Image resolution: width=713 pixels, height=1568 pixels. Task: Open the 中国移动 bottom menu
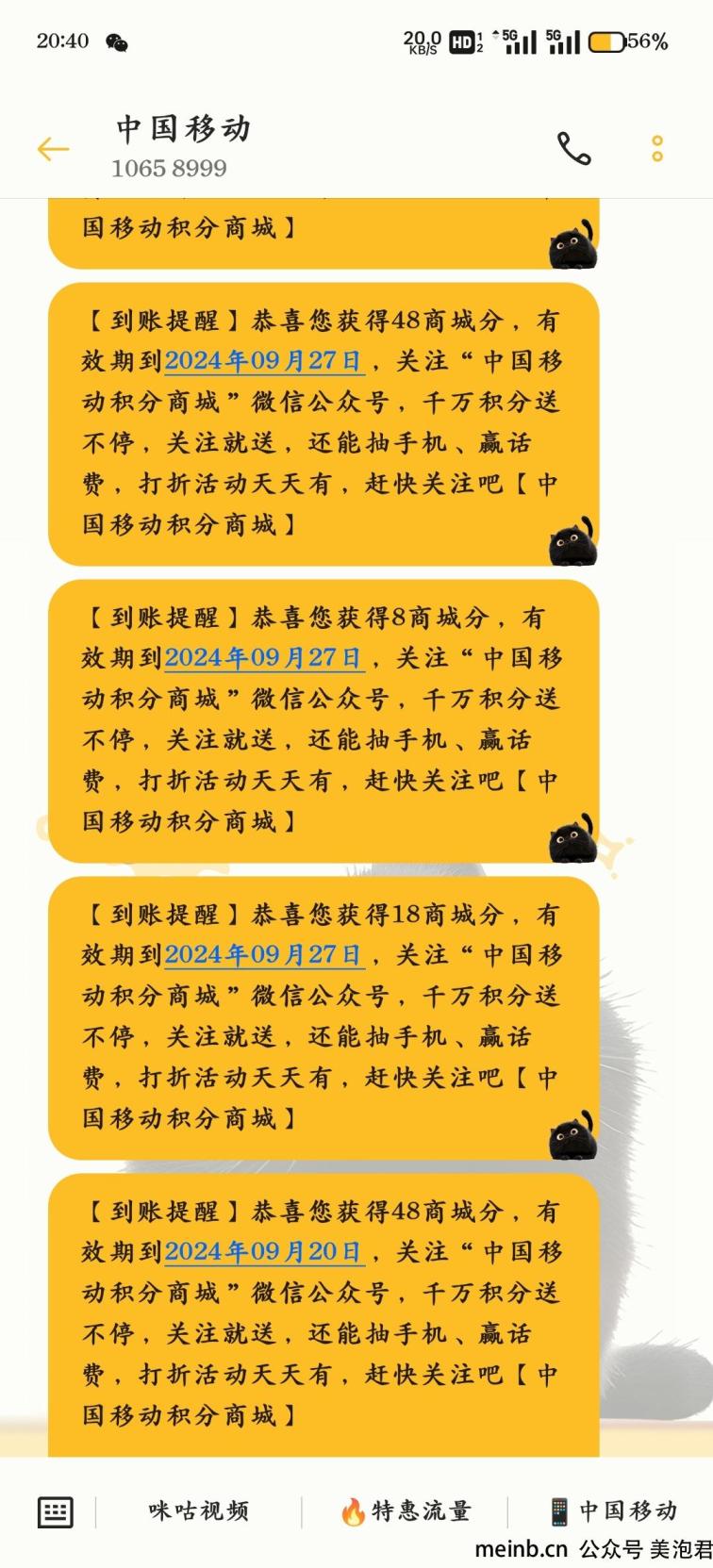click(614, 1510)
